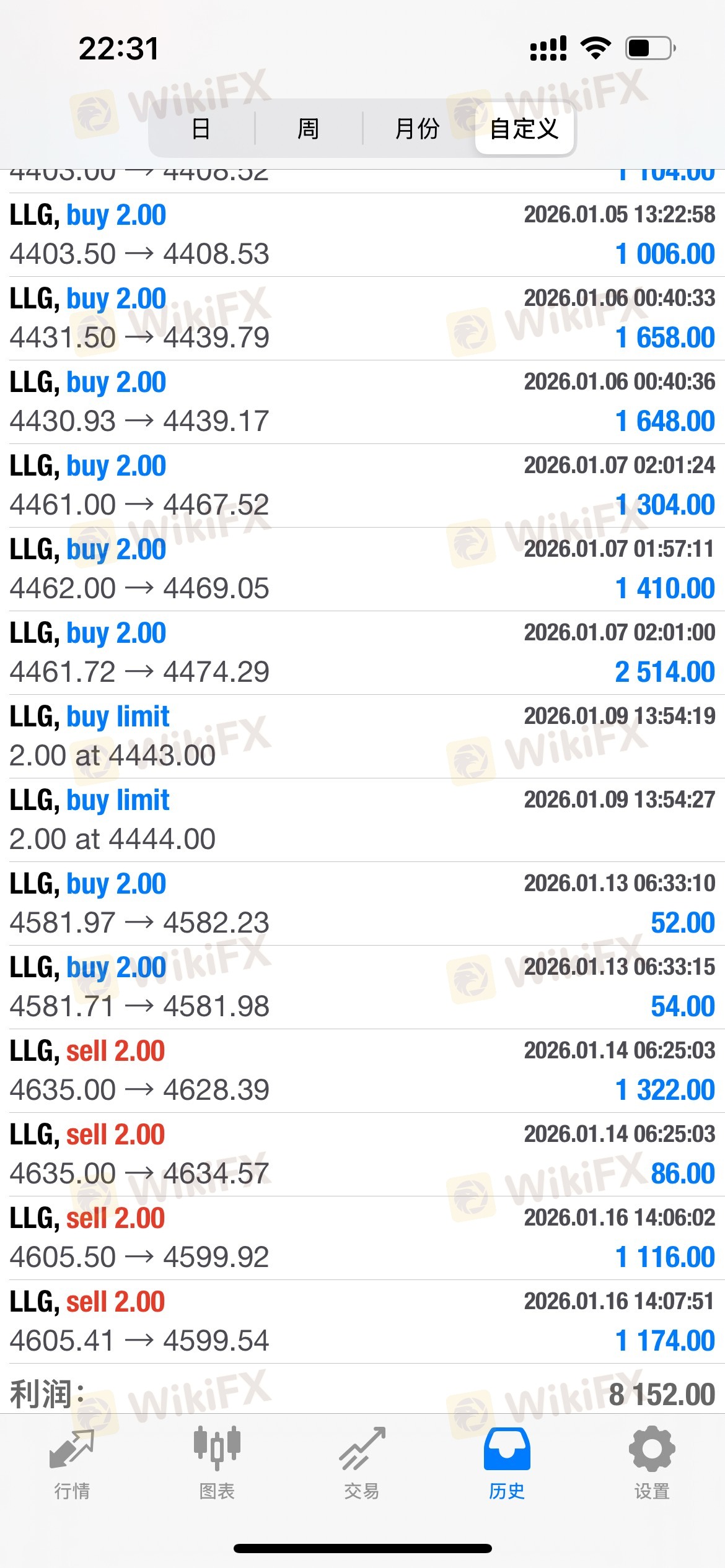Open the LLG sell trade with profit 86.00
The width and height of the screenshot is (725, 1568).
(362, 1154)
